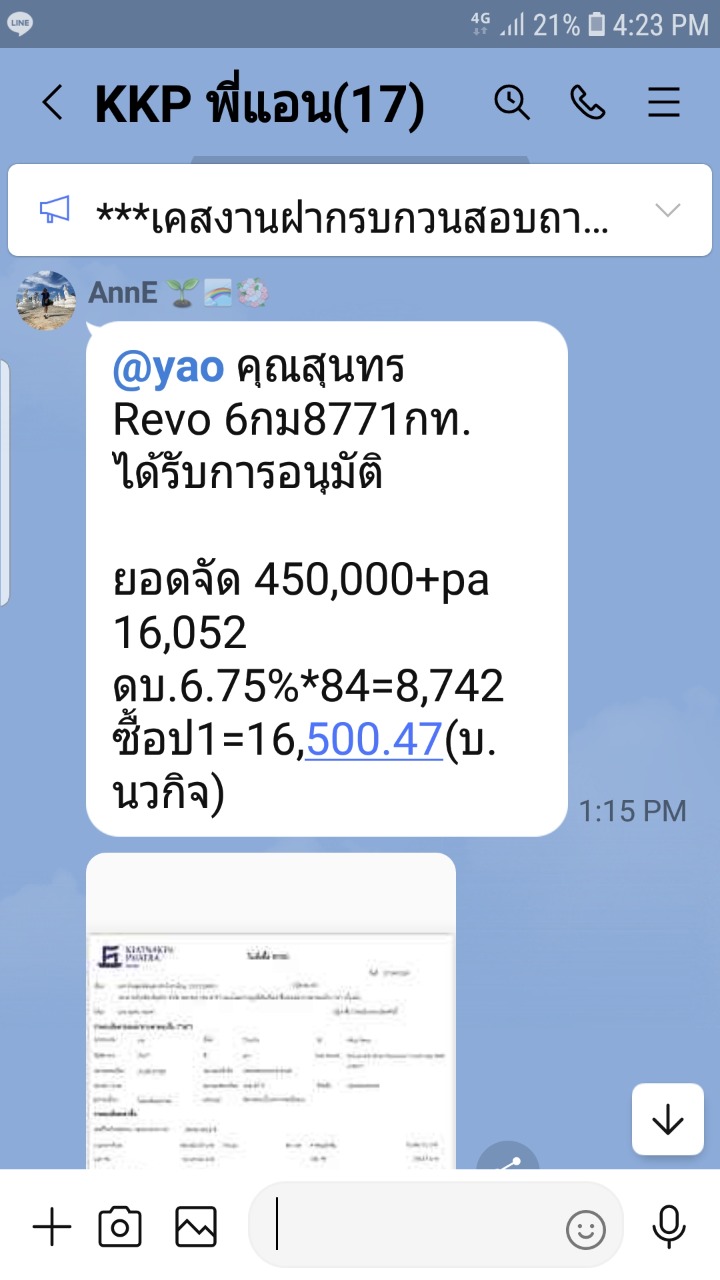Open the camera
Viewport: 720px width, 1280px height.
[x=120, y=1227]
